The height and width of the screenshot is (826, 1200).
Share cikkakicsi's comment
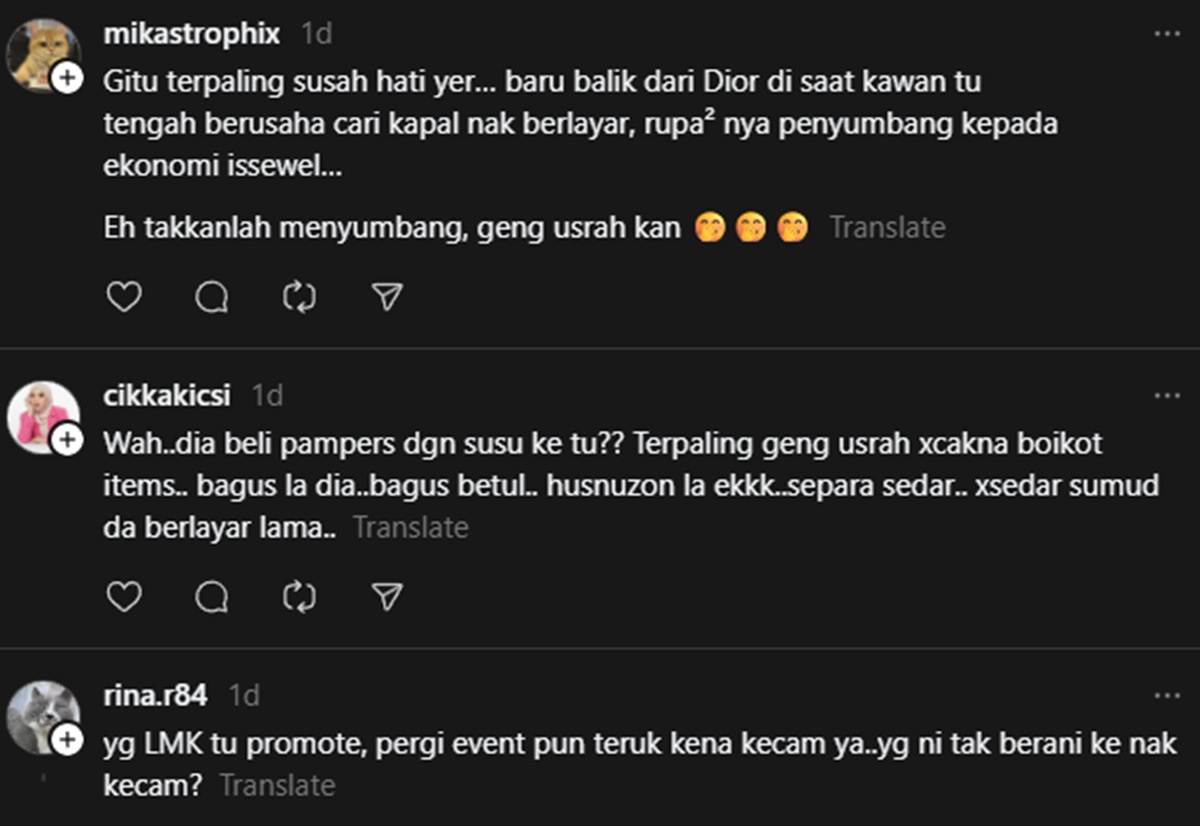[x=387, y=597]
